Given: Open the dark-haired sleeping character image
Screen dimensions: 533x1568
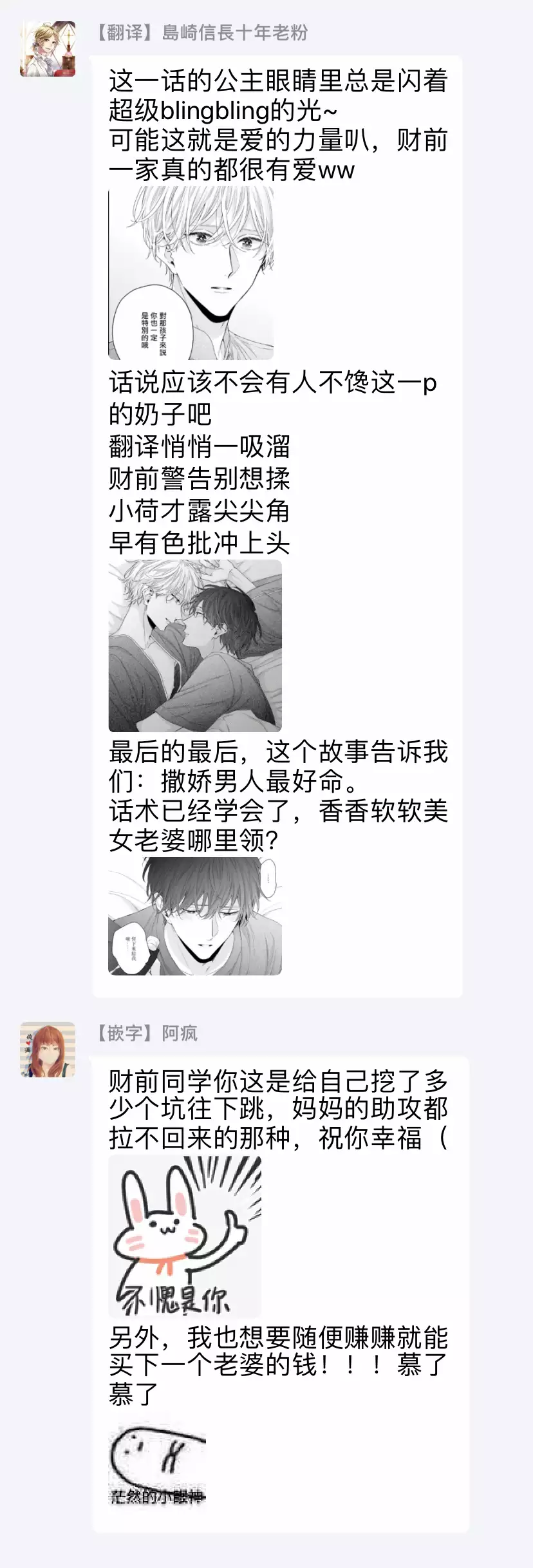Looking at the screenshot, I should (195, 916).
